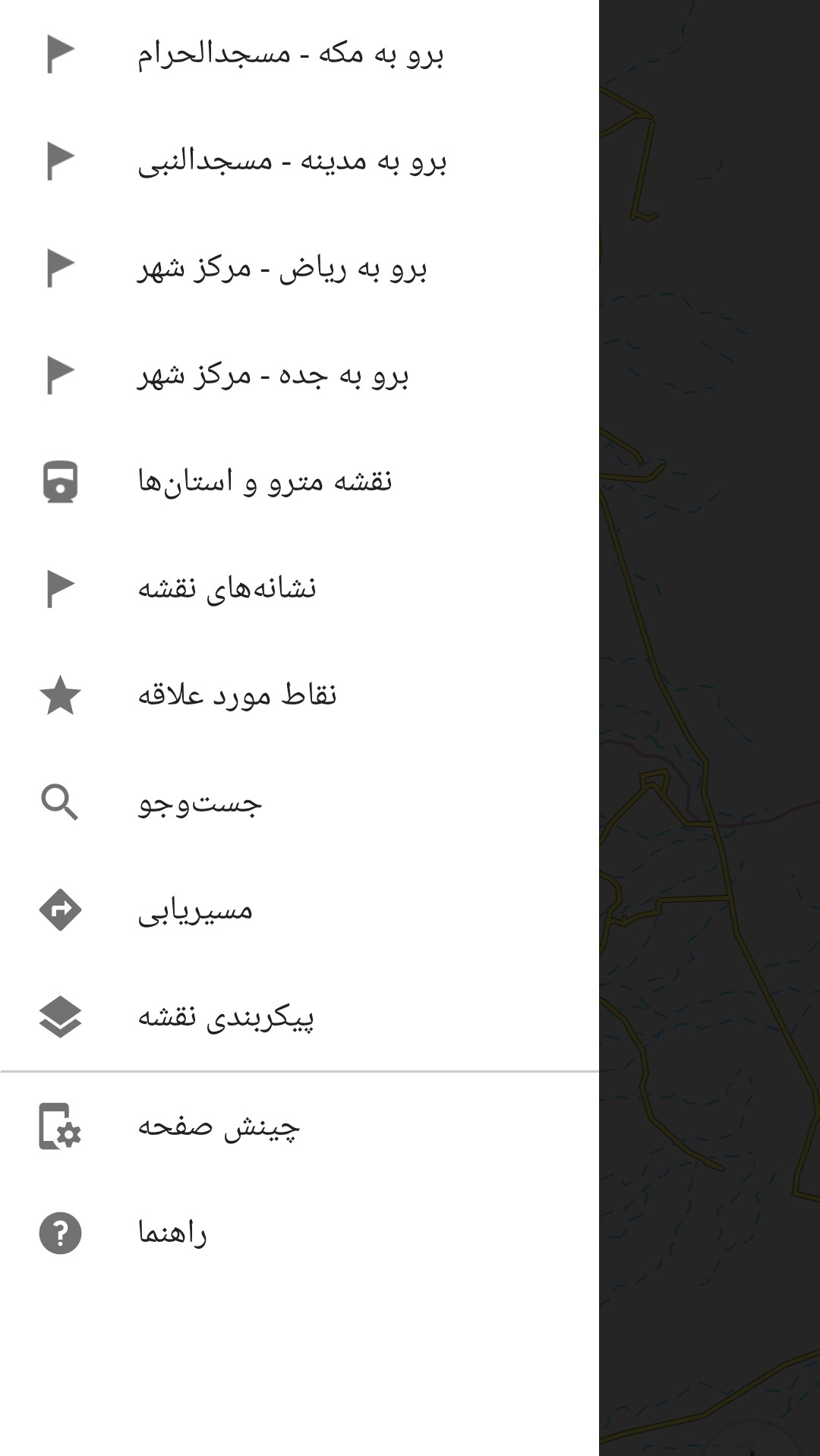Tap the flag icon beside برو به ریاض
Viewport: 820px width, 1456px height.
(61, 267)
